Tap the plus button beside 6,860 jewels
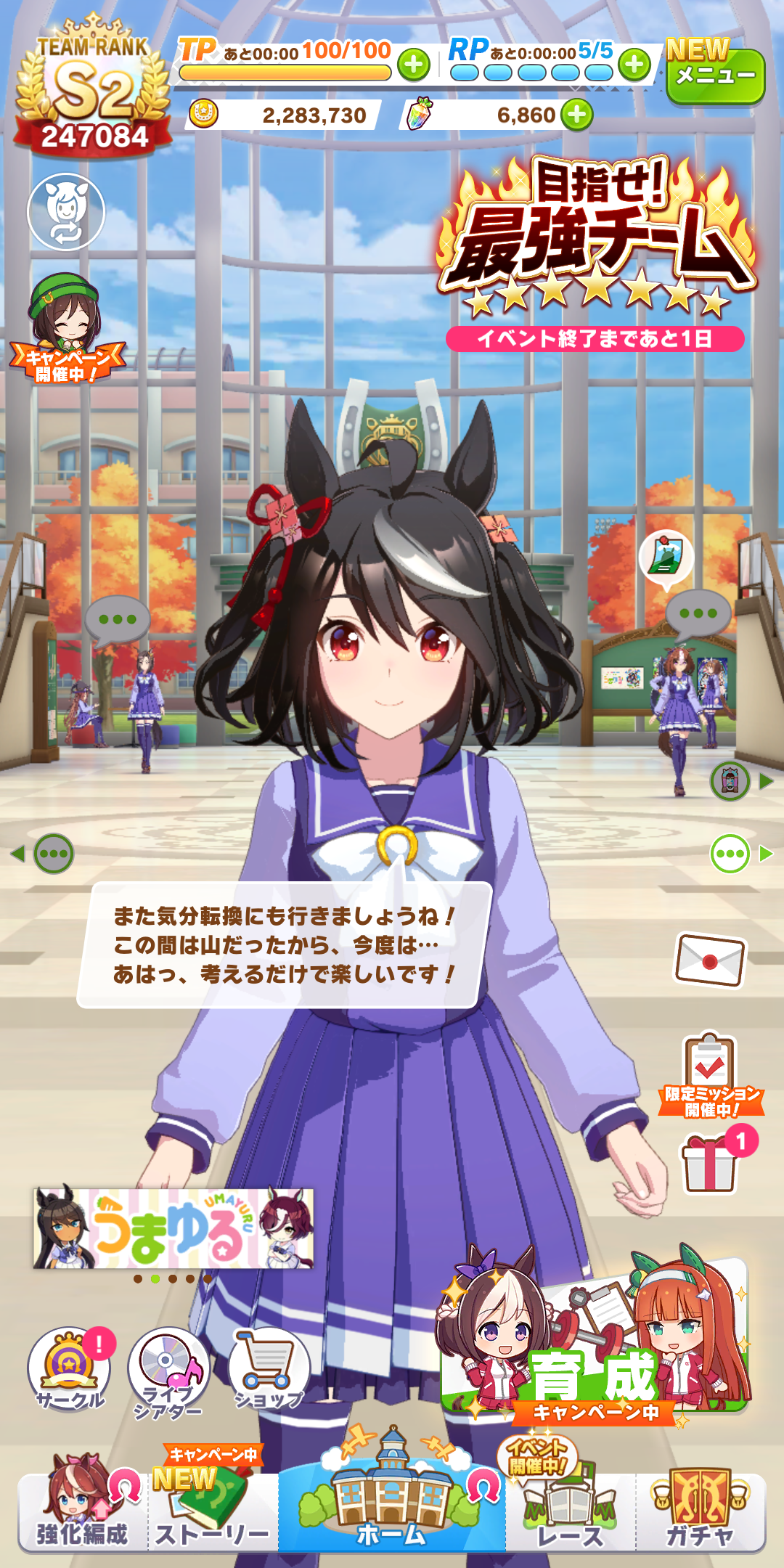The image size is (784, 1568). (x=577, y=115)
